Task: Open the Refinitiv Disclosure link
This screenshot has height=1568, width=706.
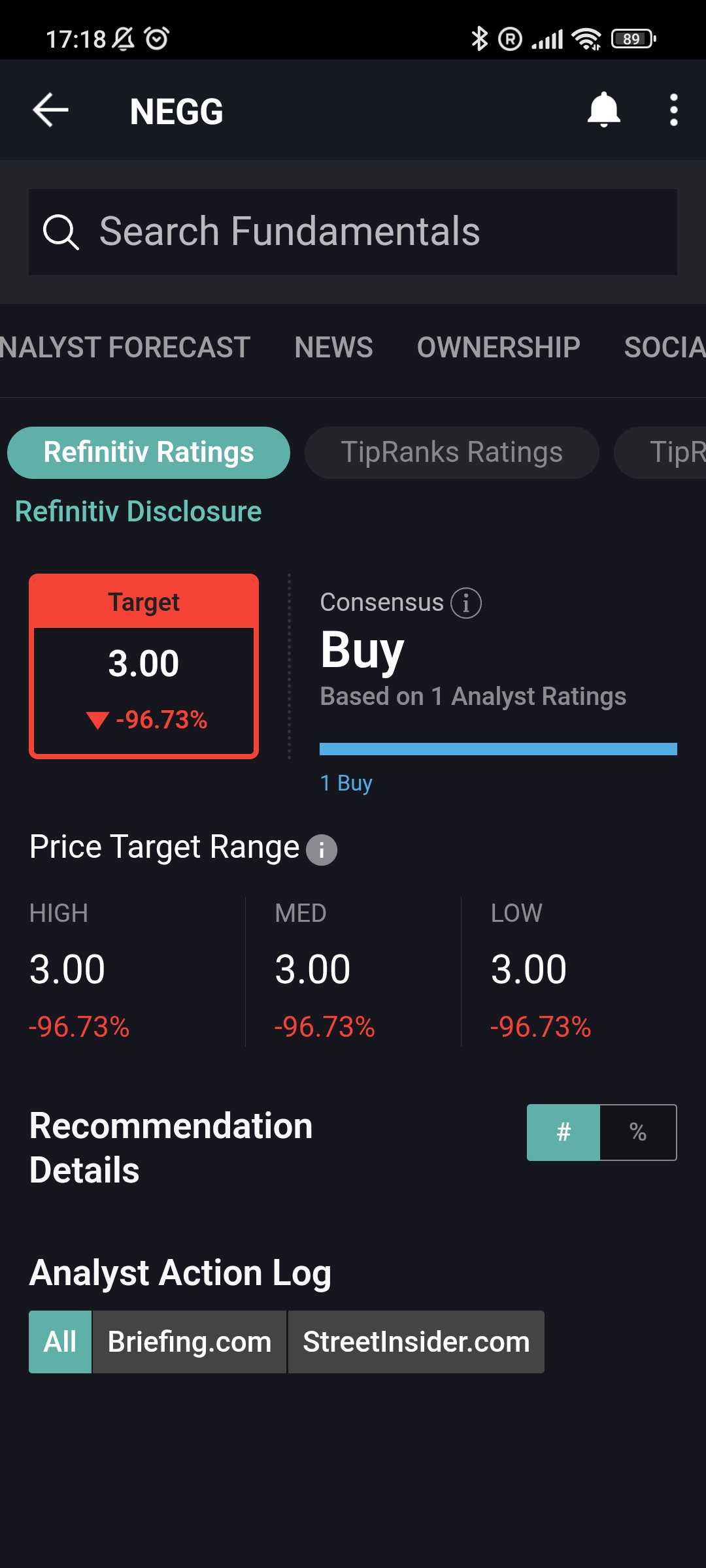Action: click(x=138, y=512)
